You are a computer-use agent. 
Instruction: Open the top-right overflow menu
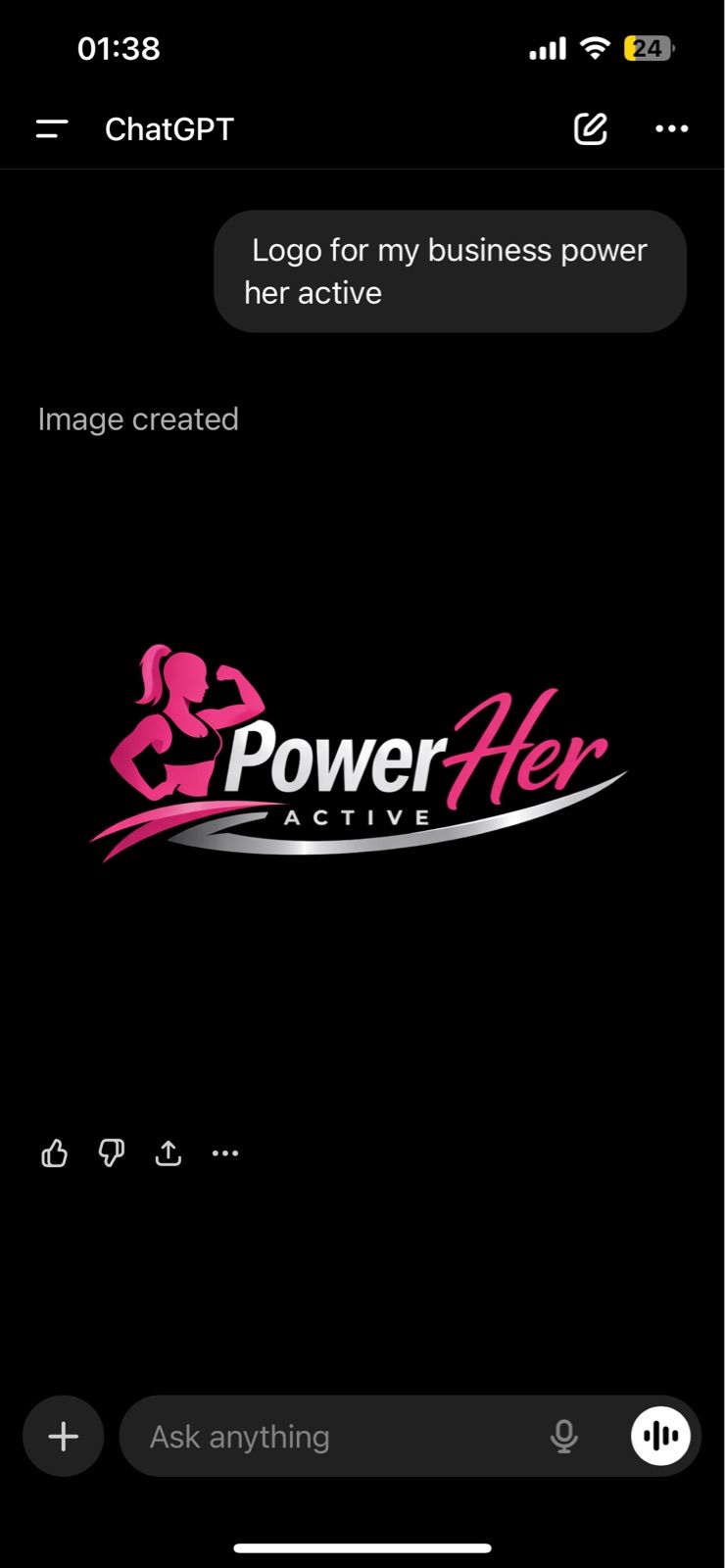pos(671,128)
